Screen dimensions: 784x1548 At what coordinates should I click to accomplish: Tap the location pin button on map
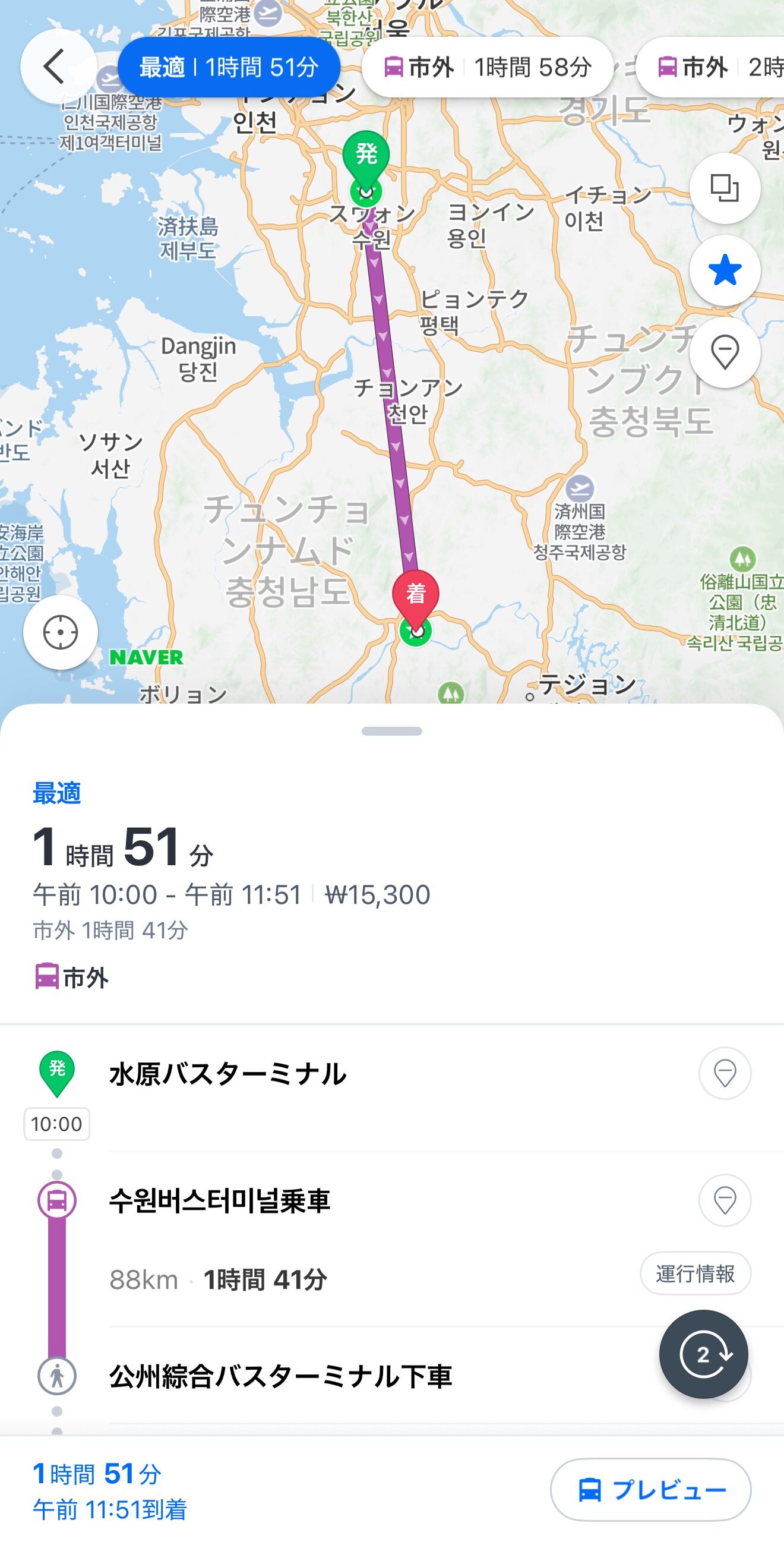725,352
